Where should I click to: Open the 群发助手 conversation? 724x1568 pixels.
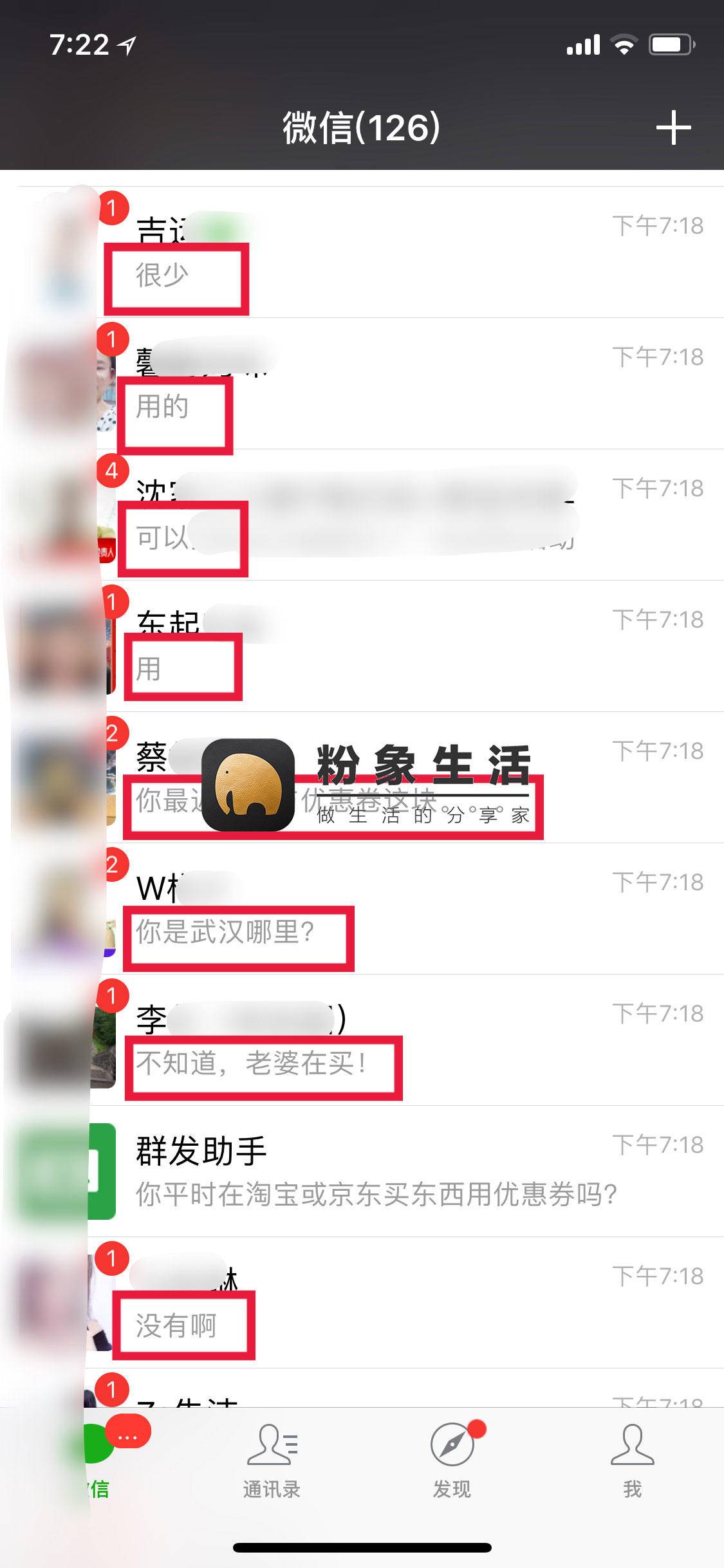(x=362, y=1171)
